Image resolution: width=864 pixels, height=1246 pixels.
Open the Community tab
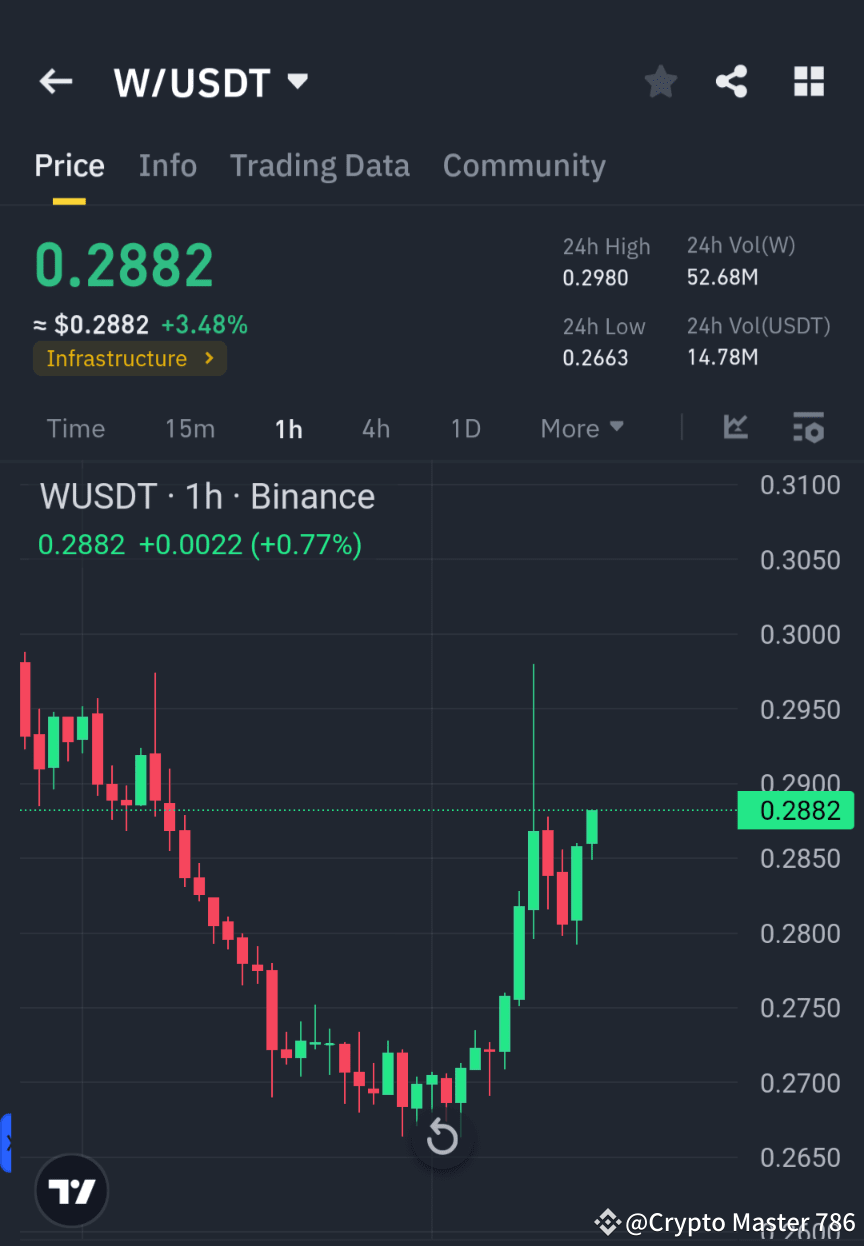524,165
